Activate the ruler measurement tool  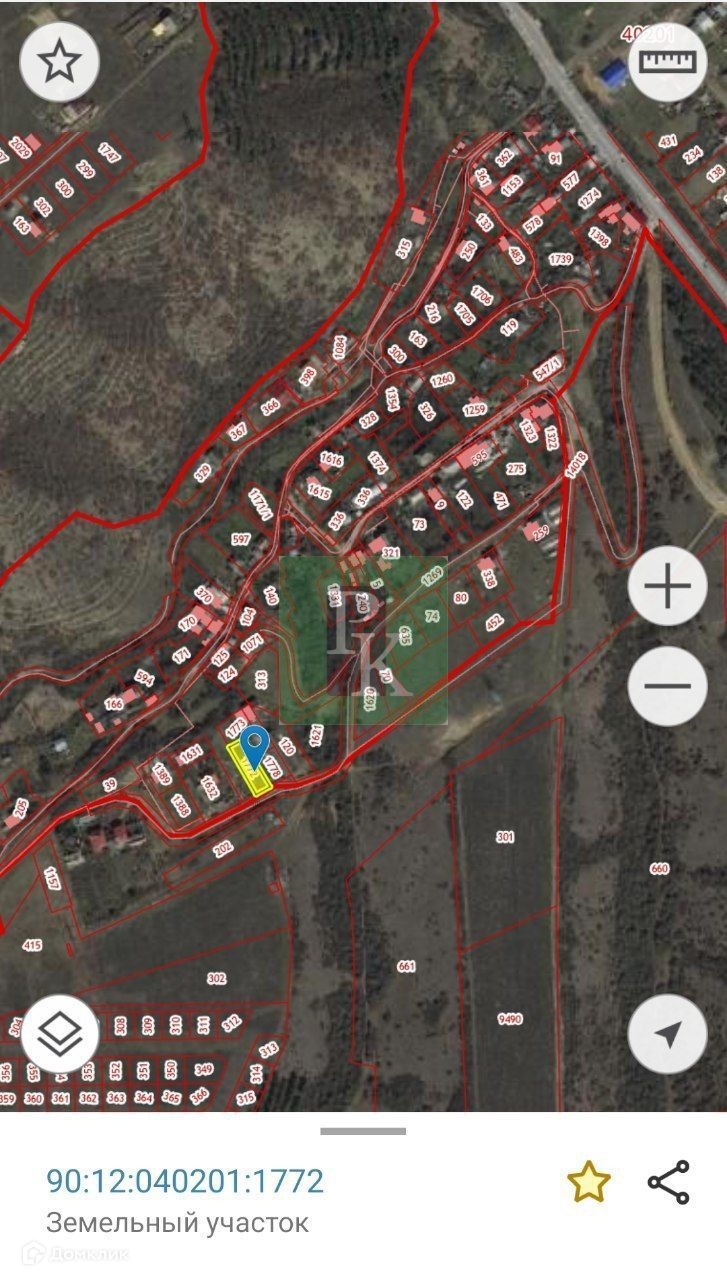tap(668, 62)
